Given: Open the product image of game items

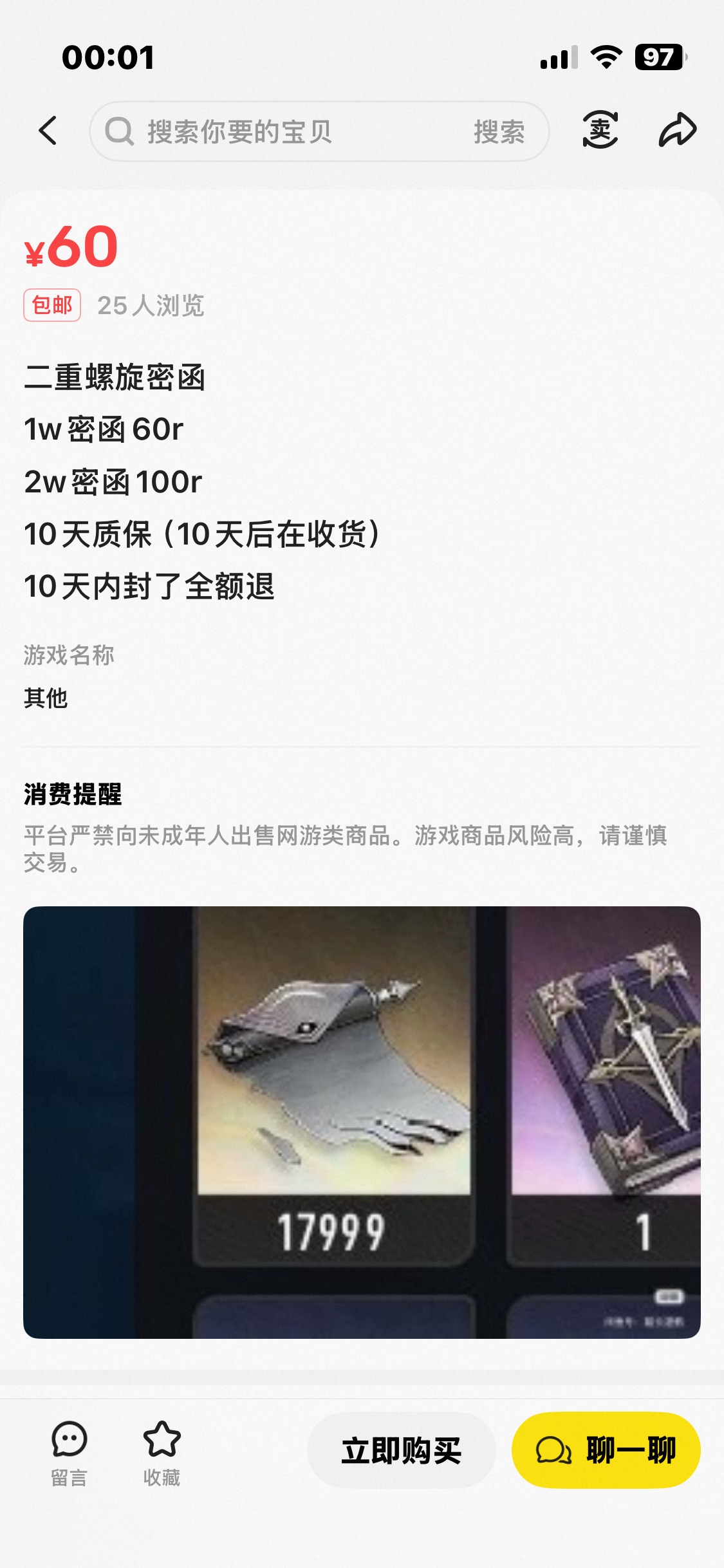Looking at the screenshot, I should [x=362, y=1122].
